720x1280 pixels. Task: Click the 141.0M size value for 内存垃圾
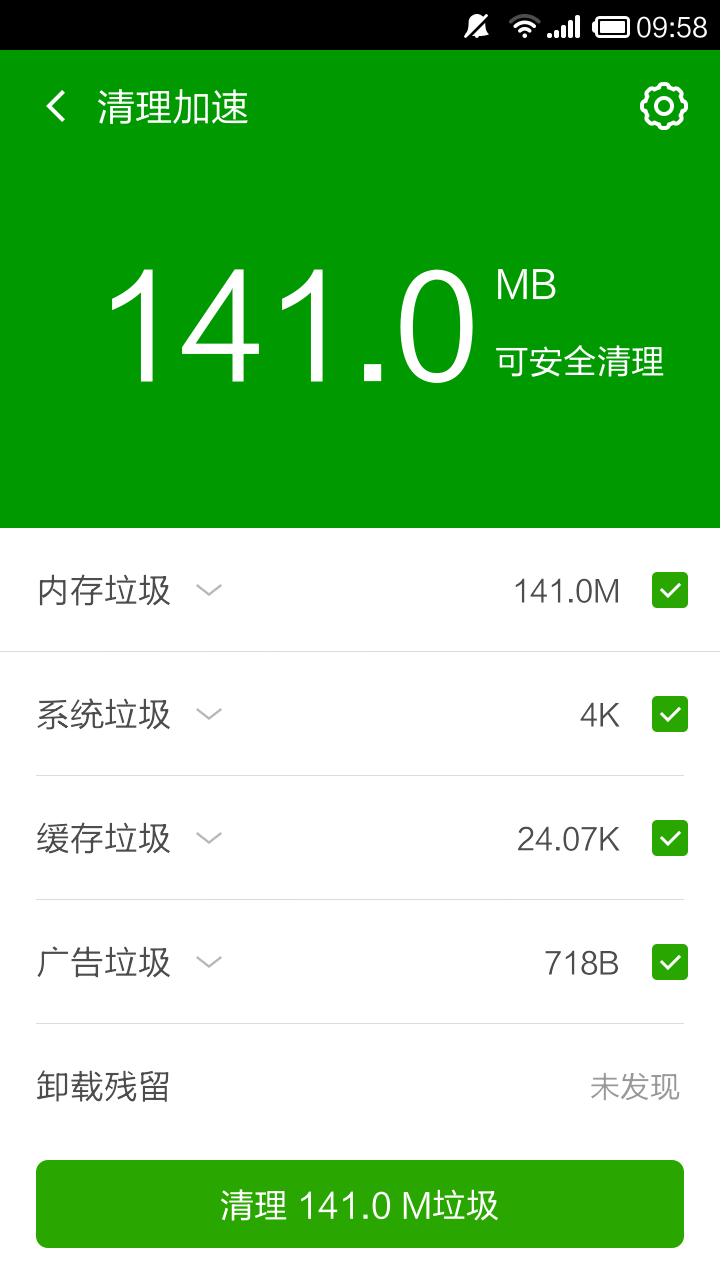[567, 590]
